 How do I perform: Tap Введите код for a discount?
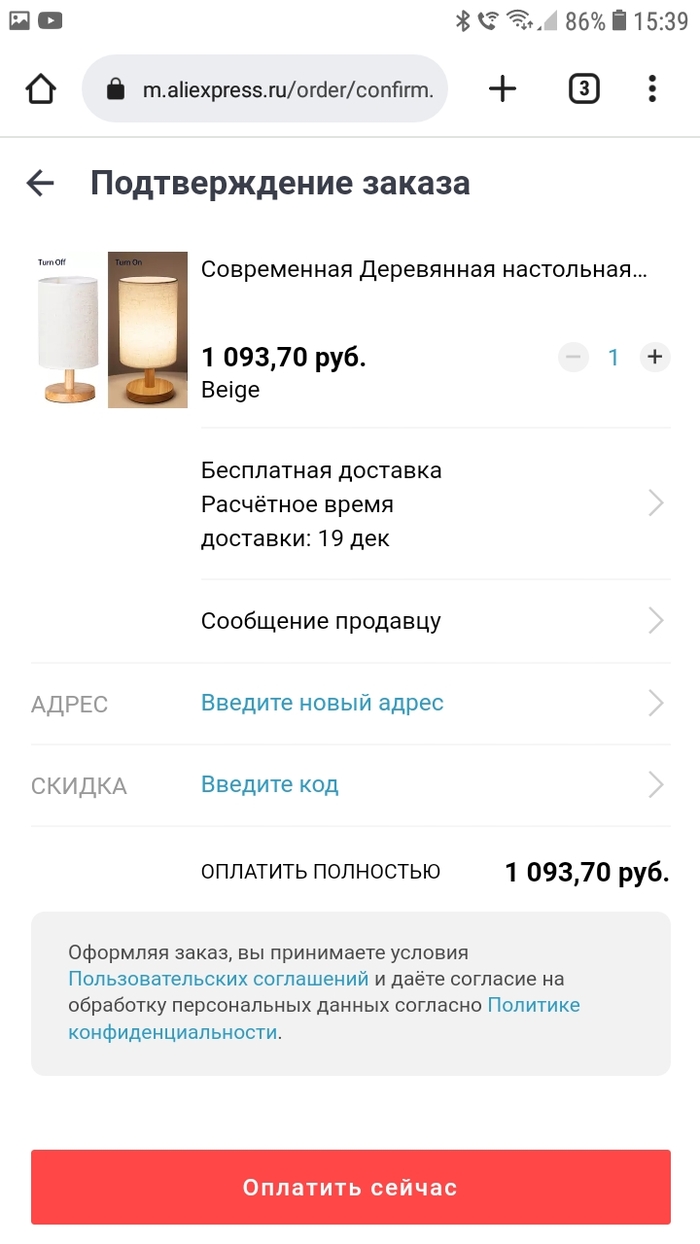click(x=270, y=785)
